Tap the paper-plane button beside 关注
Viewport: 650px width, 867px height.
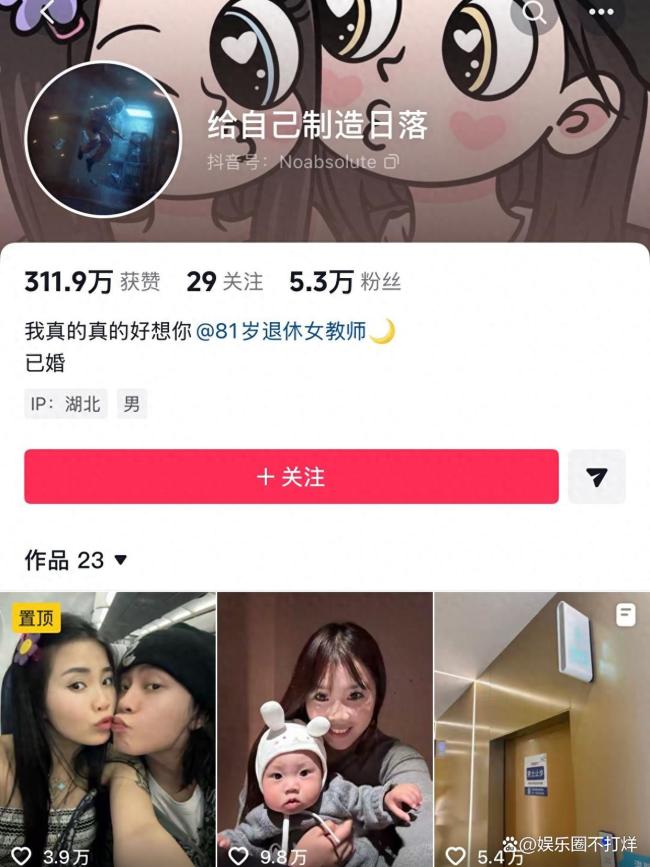(x=597, y=477)
